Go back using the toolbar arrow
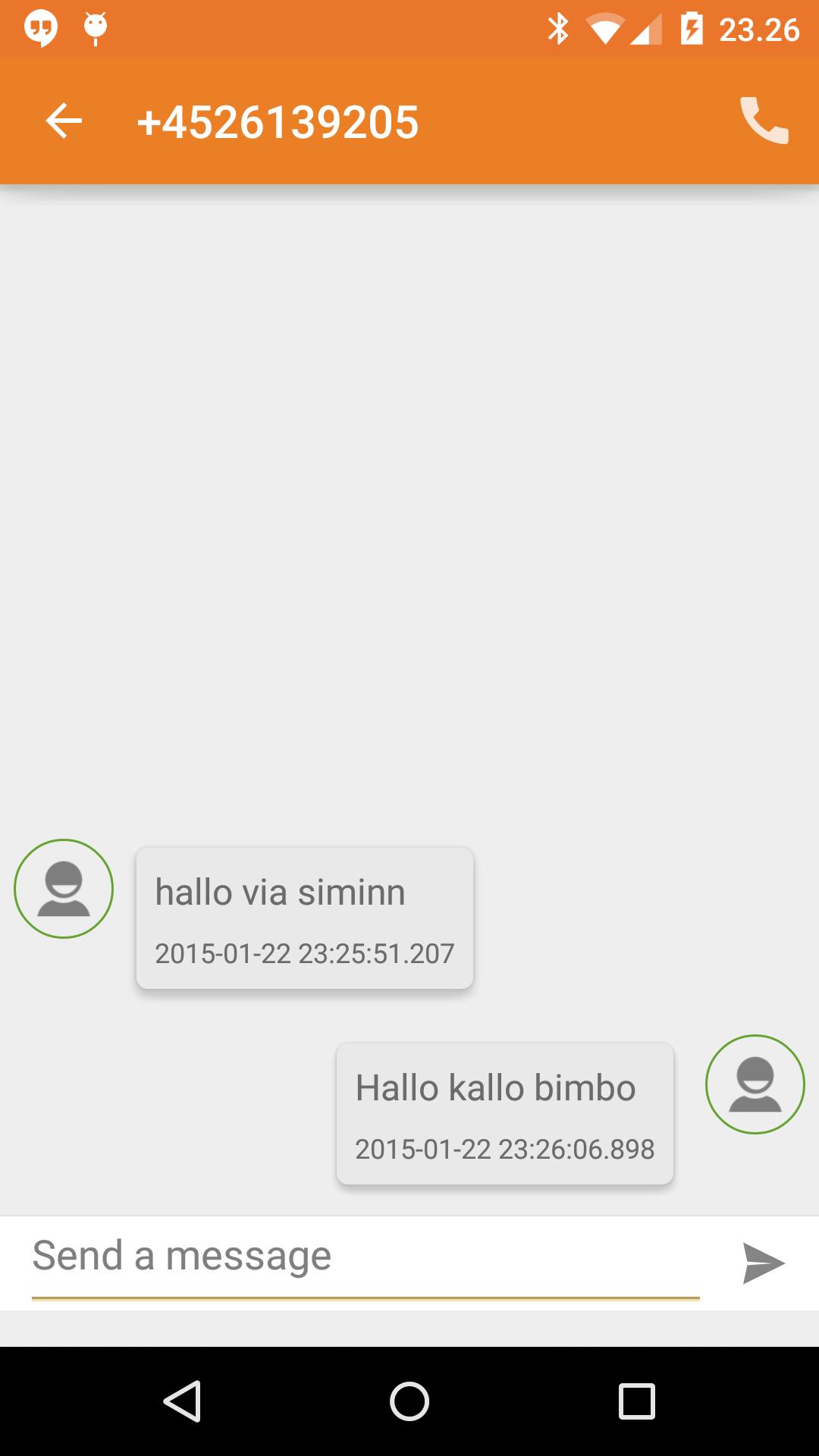Screen dimensions: 819x1456 (x=64, y=121)
